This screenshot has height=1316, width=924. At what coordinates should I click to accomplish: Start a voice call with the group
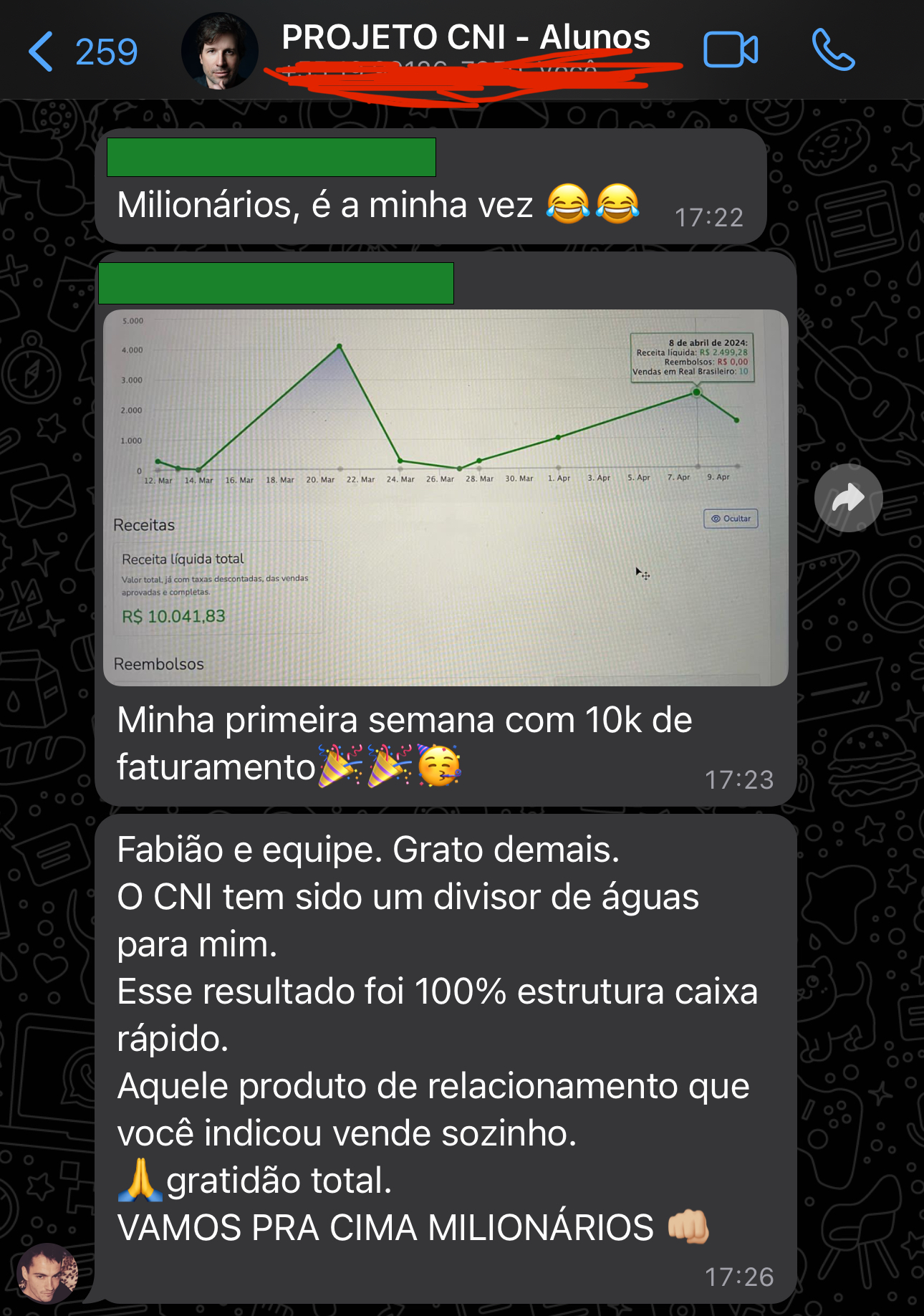click(833, 50)
